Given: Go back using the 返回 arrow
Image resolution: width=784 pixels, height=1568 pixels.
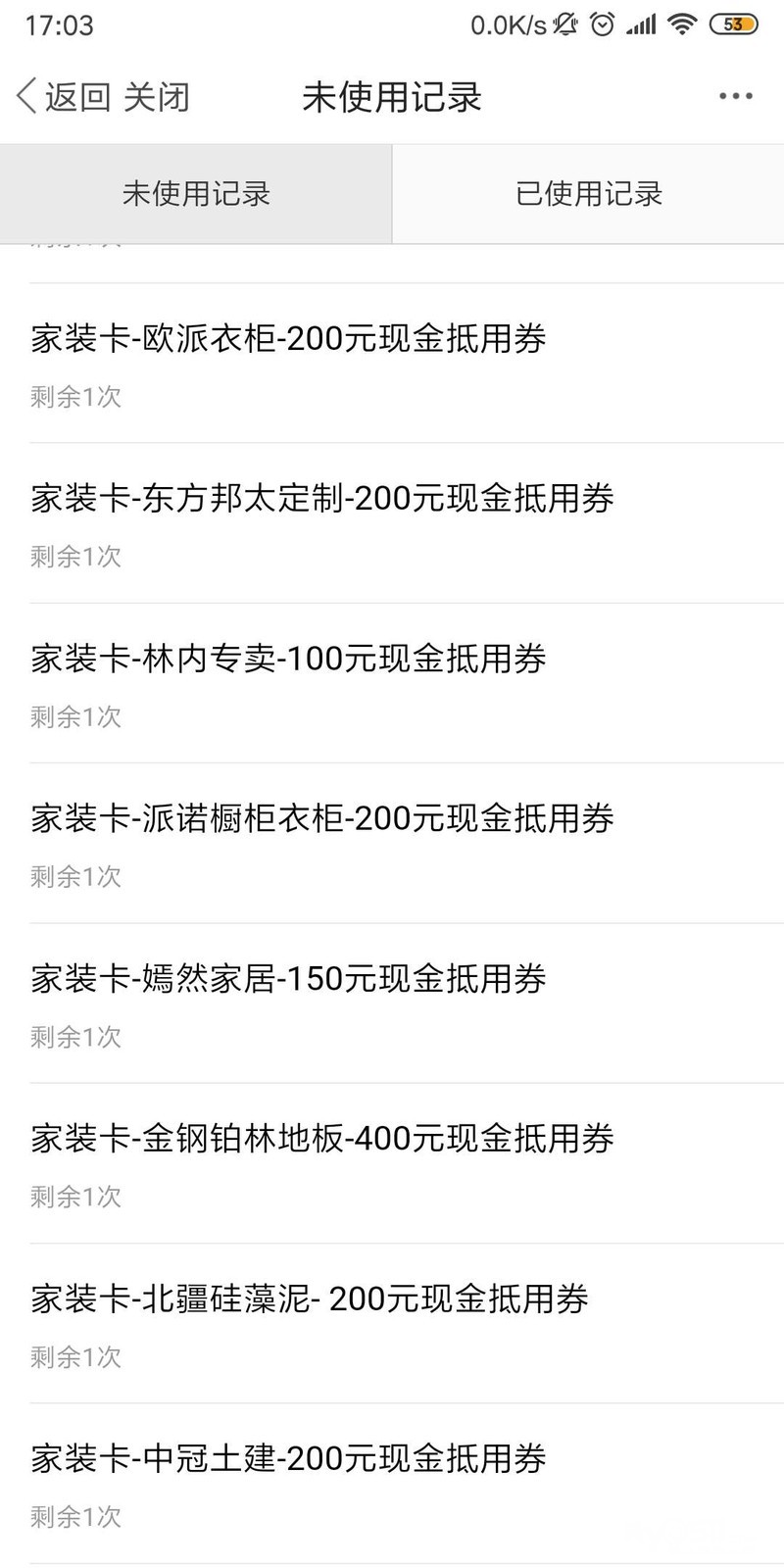Looking at the screenshot, I should point(61,97).
